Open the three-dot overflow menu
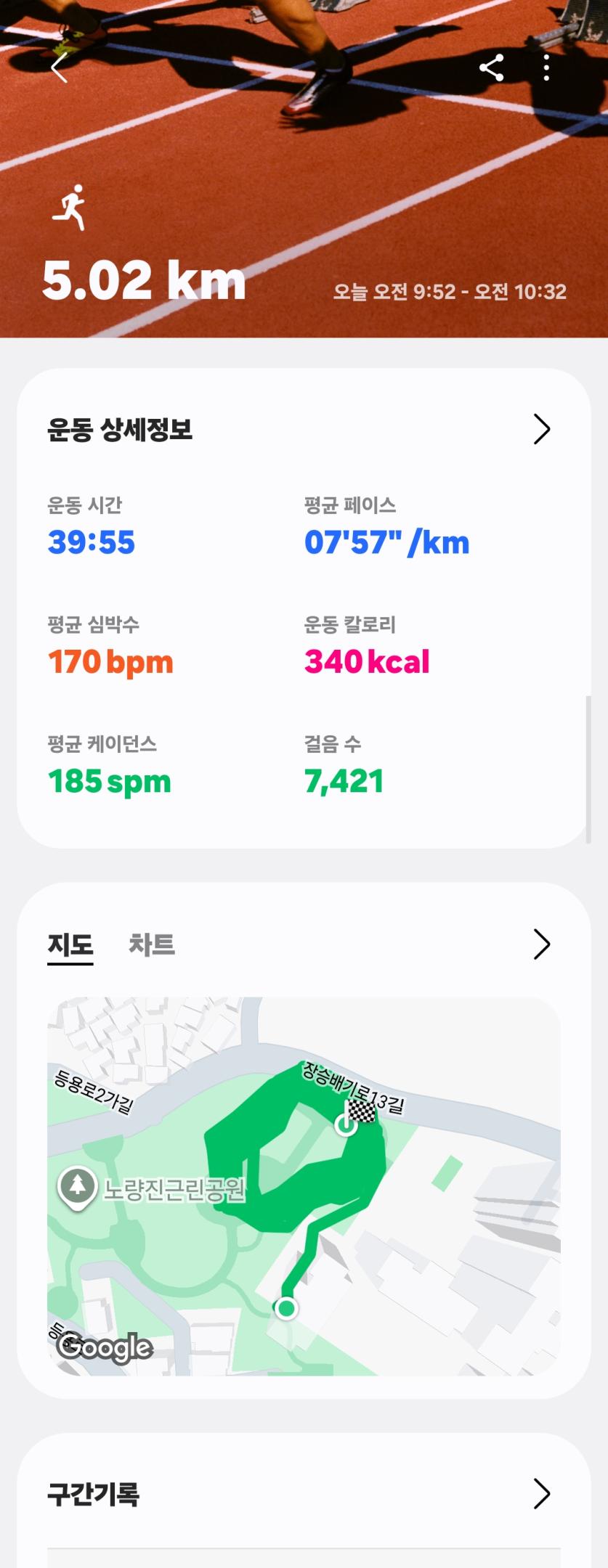Screen dimensions: 608x1568 coord(546,68)
